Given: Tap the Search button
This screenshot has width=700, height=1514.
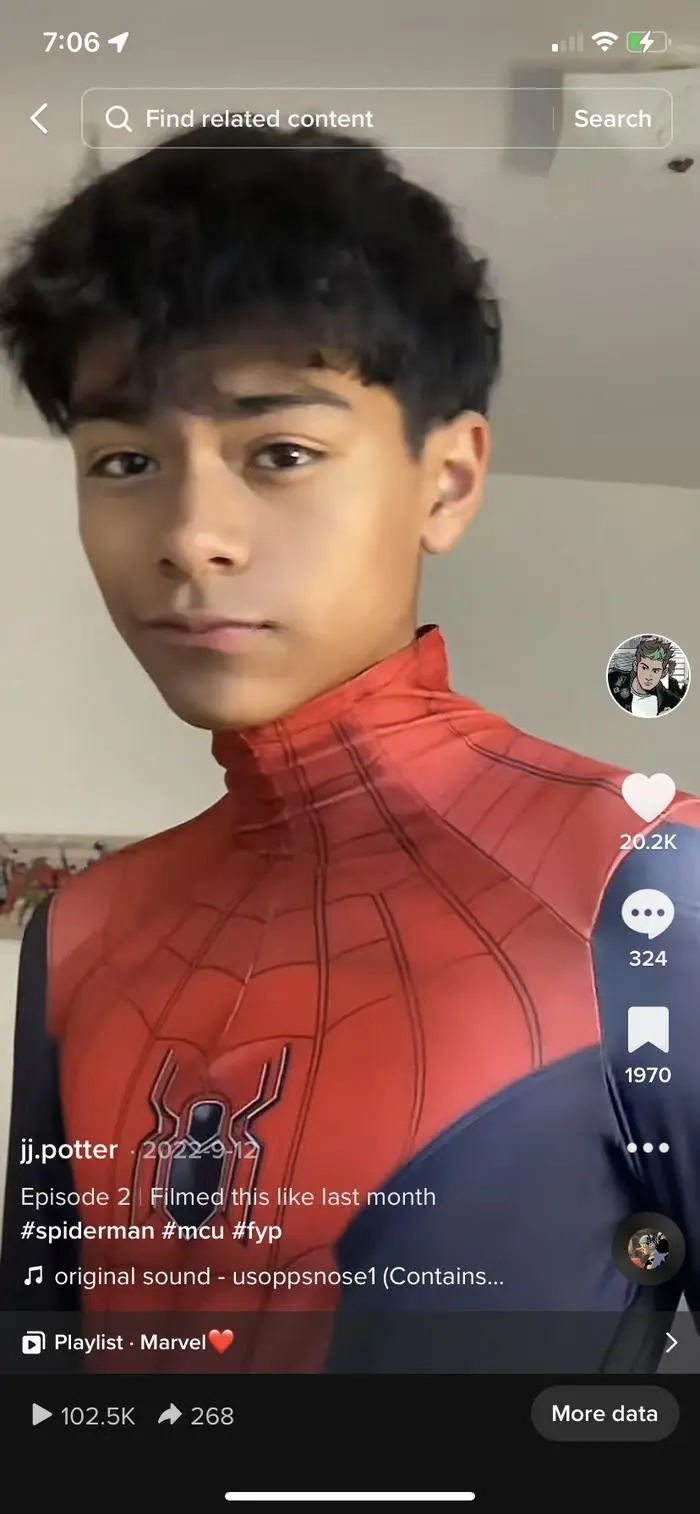Looking at the screenshot, I should click(612, 119).
